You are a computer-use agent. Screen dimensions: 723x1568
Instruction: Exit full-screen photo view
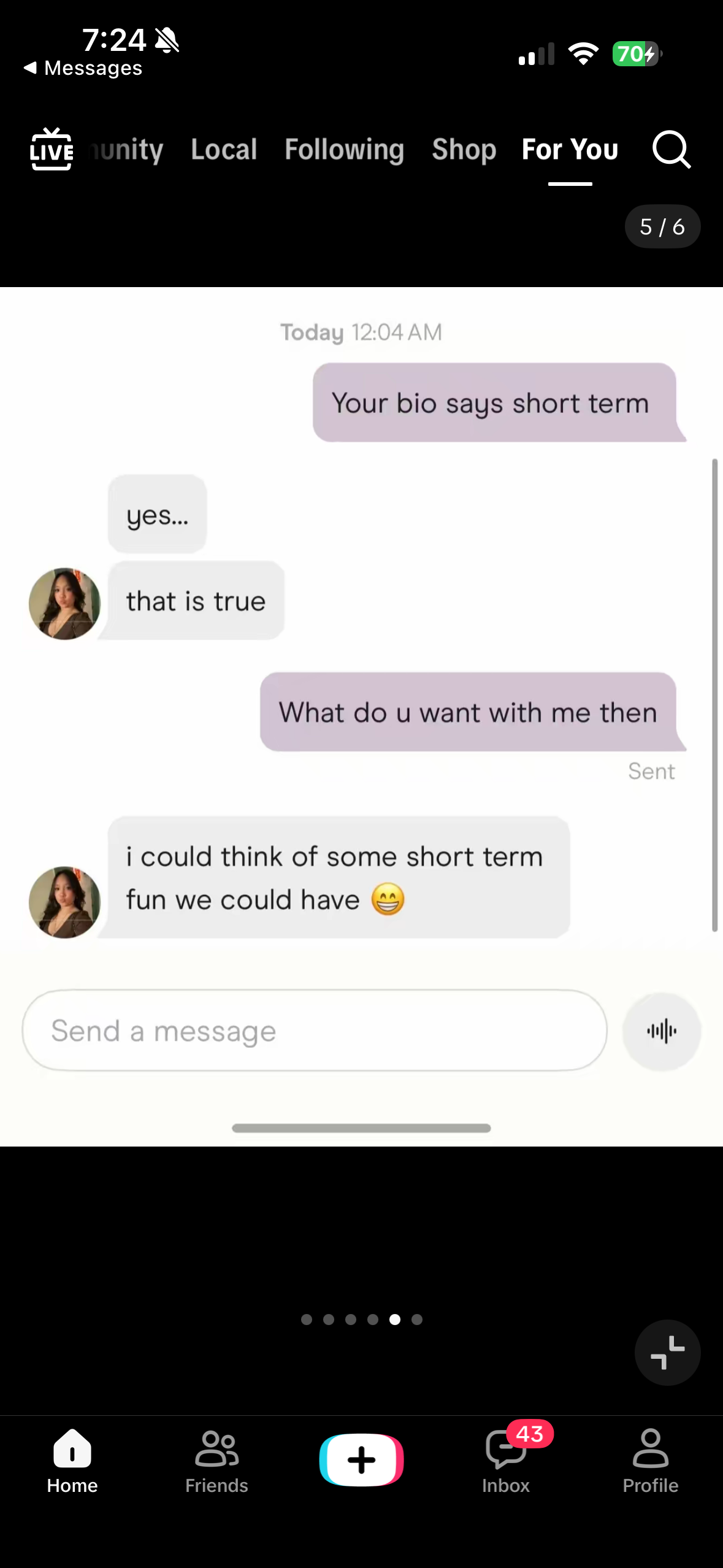pos(667,1352)
